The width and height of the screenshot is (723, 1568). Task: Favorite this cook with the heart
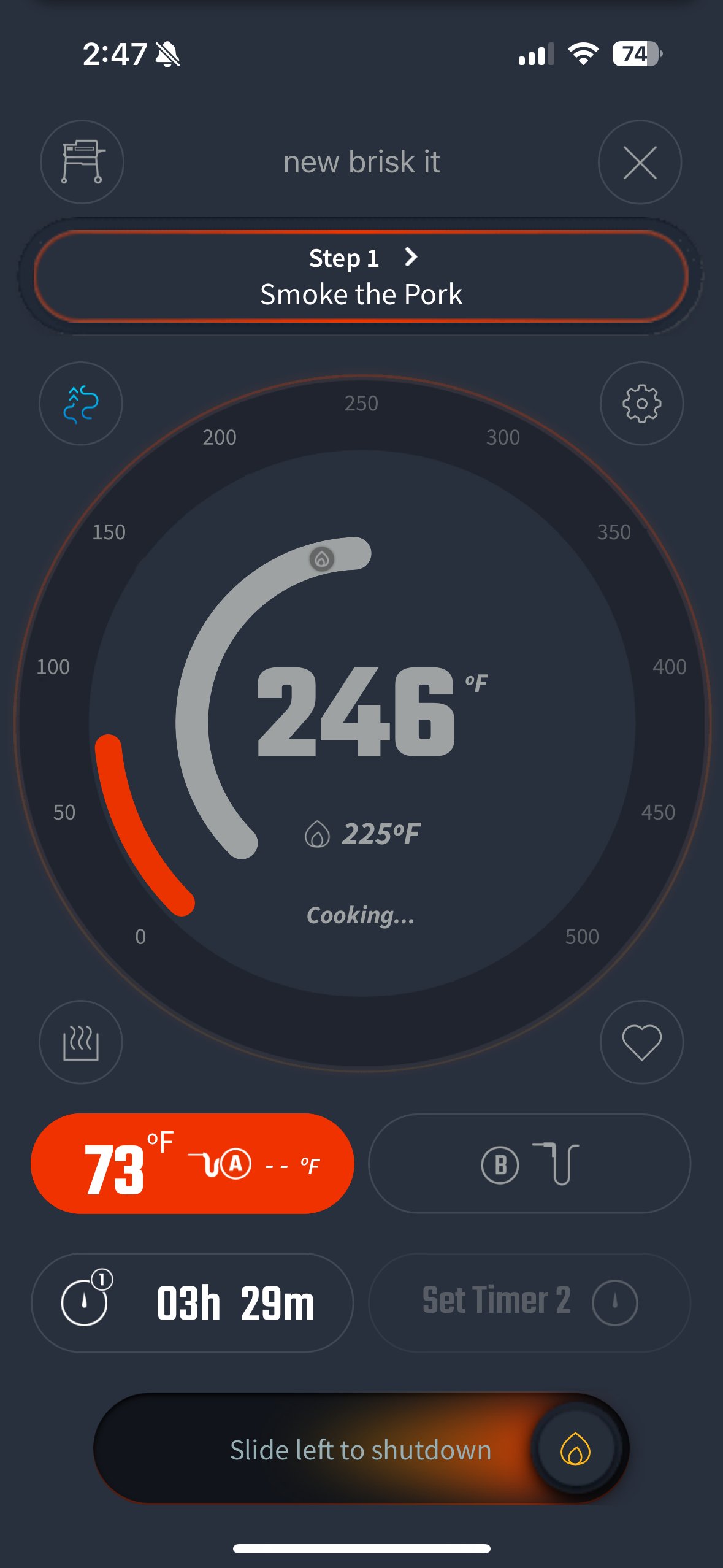tap(641, 1042)
